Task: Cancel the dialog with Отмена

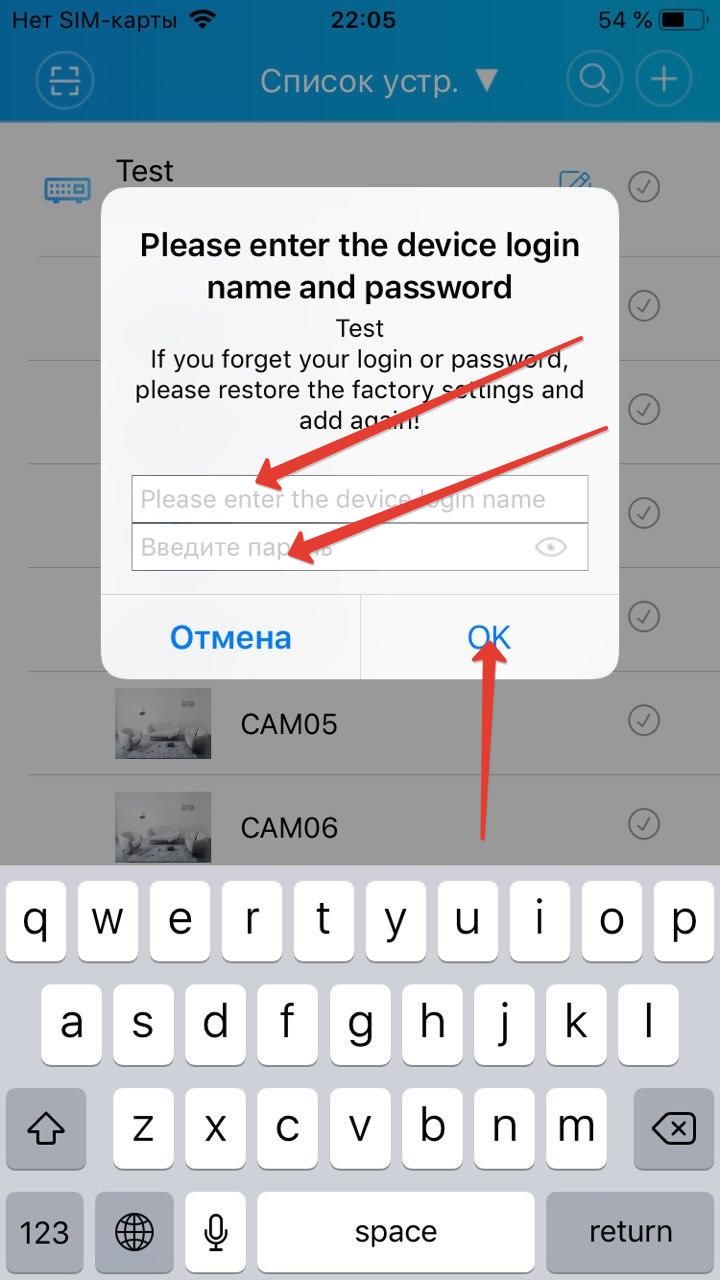Action: [x=231, y=637]
